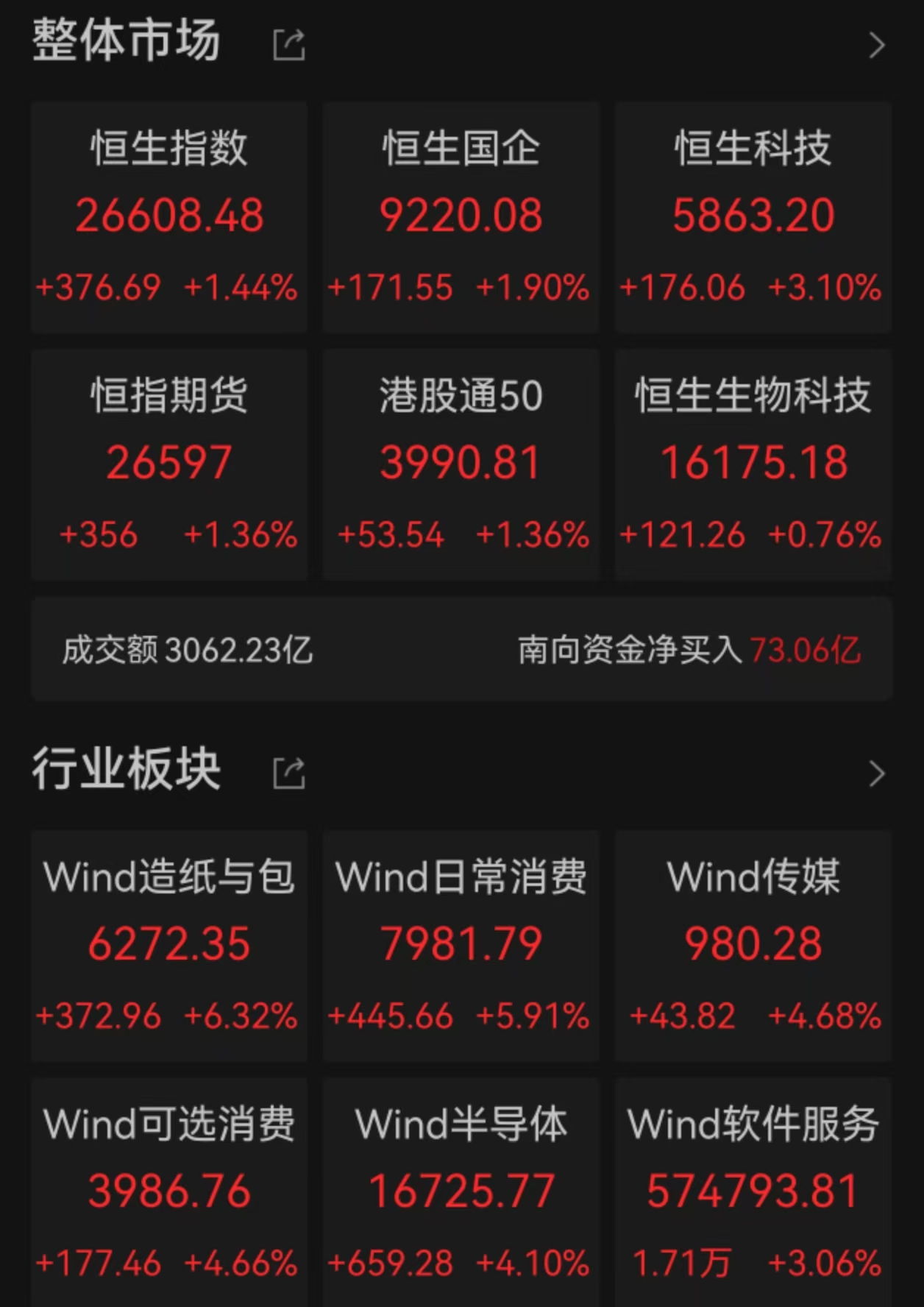Select the 港股通50 card
The width and height of the screenshot is (924, 1307).
461,464
